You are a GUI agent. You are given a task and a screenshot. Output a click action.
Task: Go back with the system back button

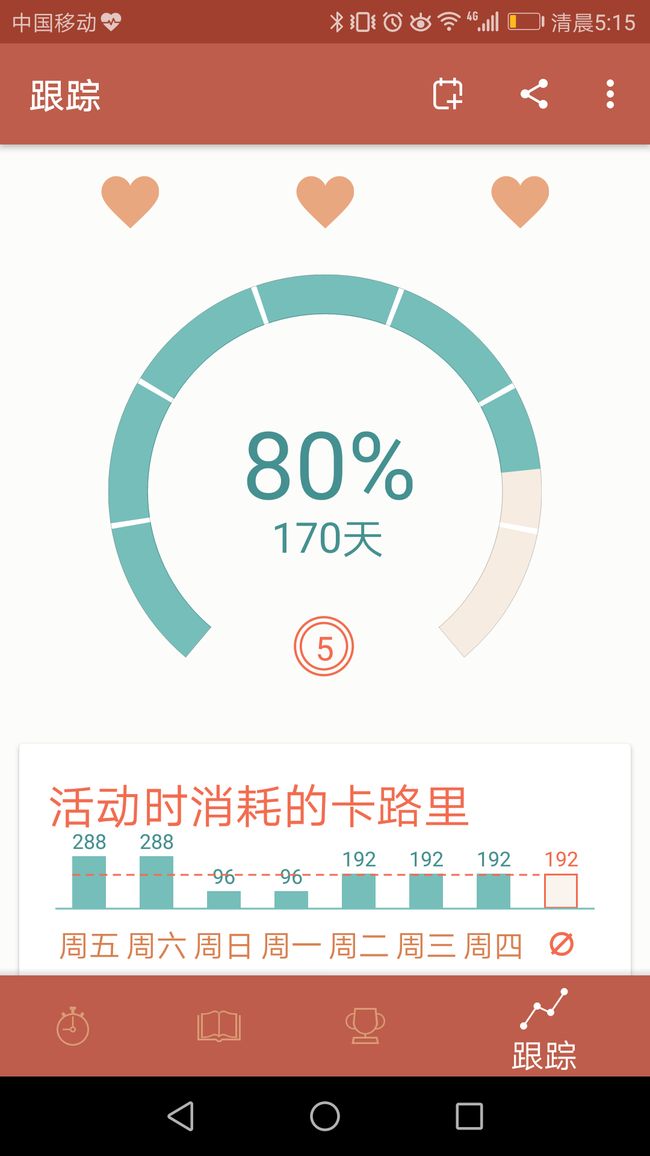(x=181, y=1116)
